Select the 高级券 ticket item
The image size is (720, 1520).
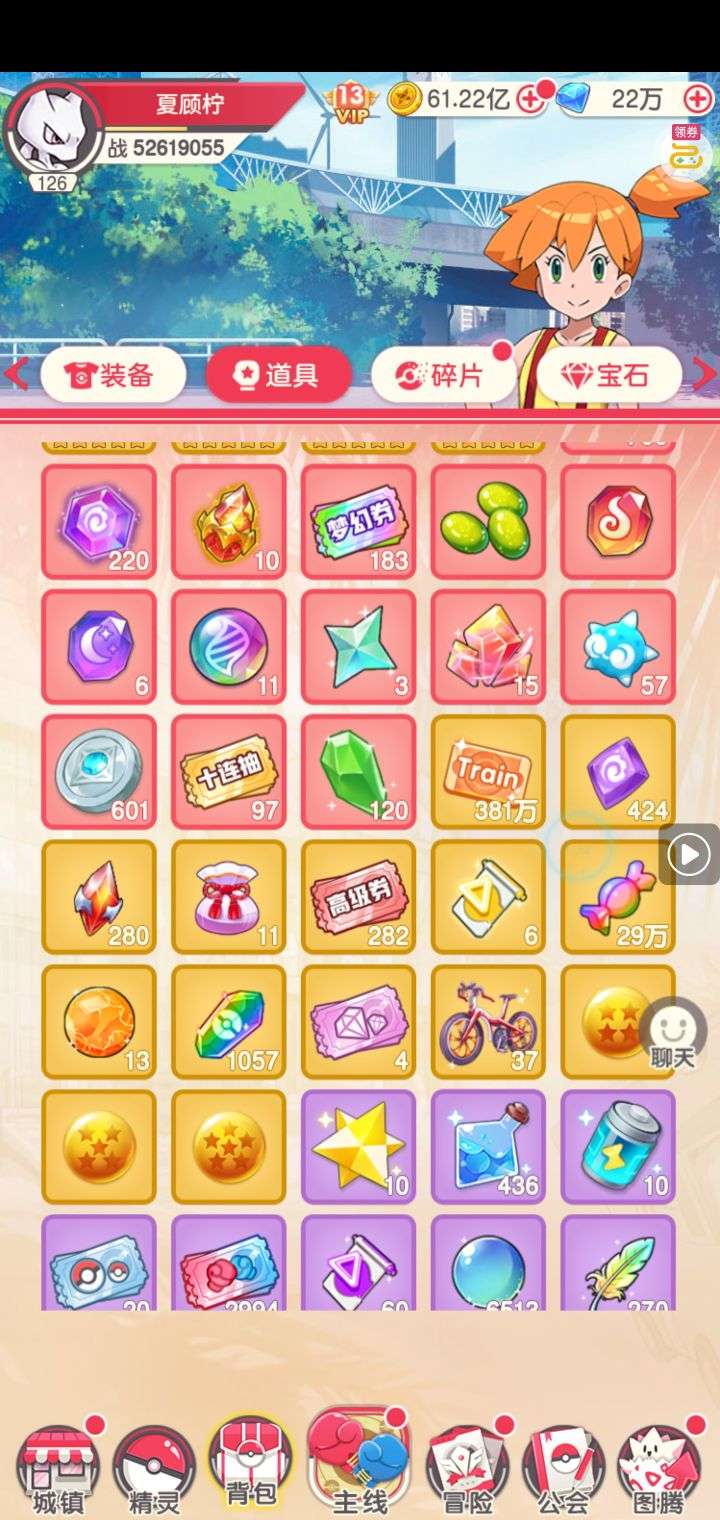pos(358,896)
